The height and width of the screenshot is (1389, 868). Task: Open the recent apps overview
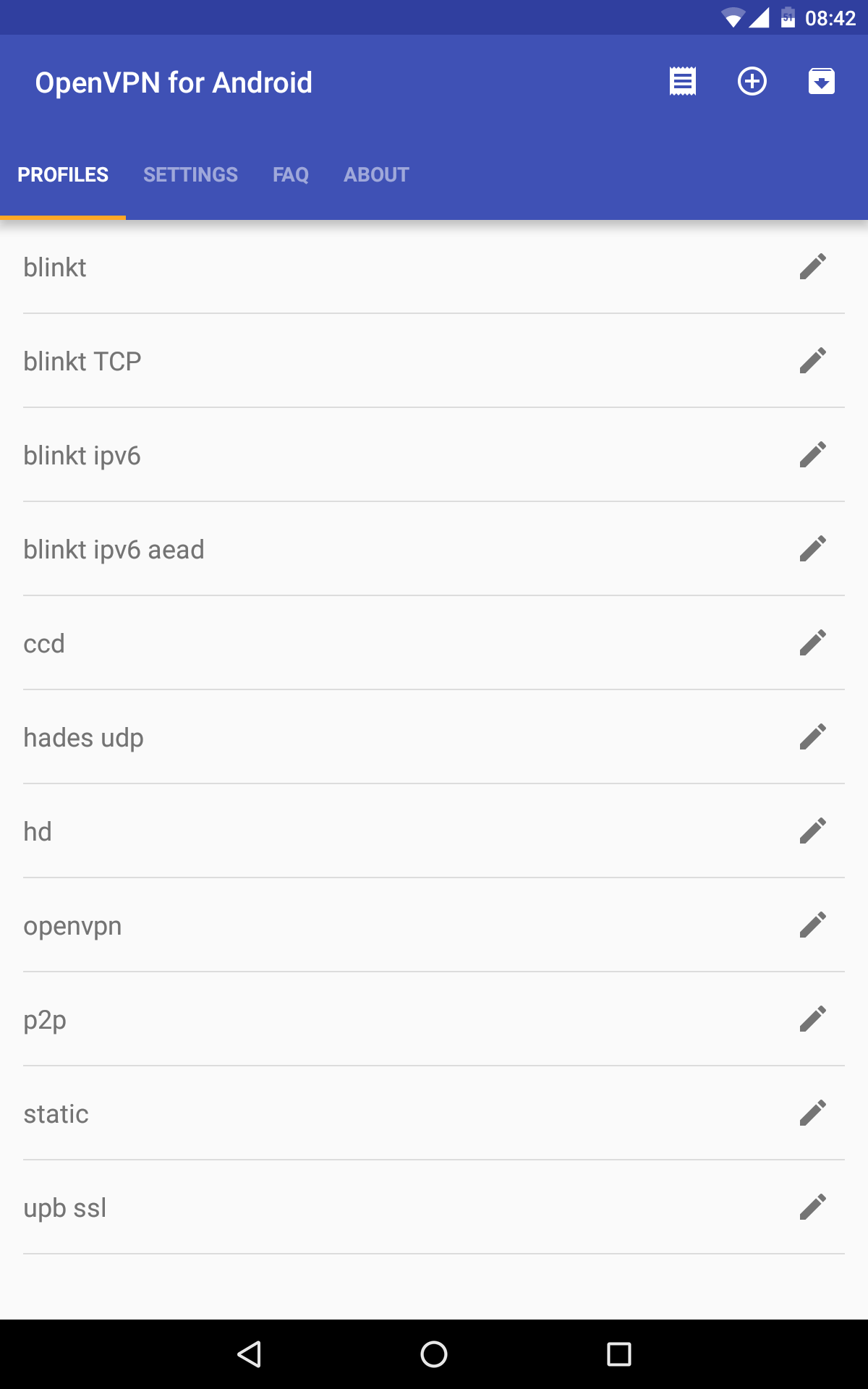pos(618,1354)
